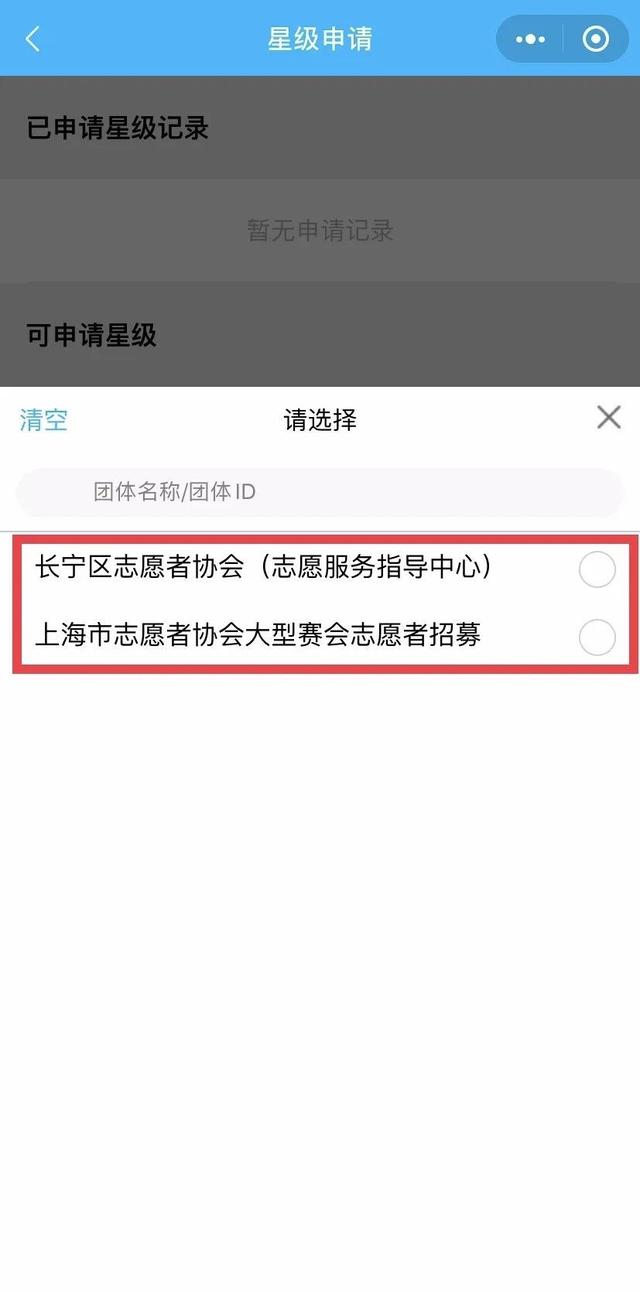The width and height of the screenshot is (640, 1292).
Task: Go back from 星级申请 page
Action: point(33,39)
